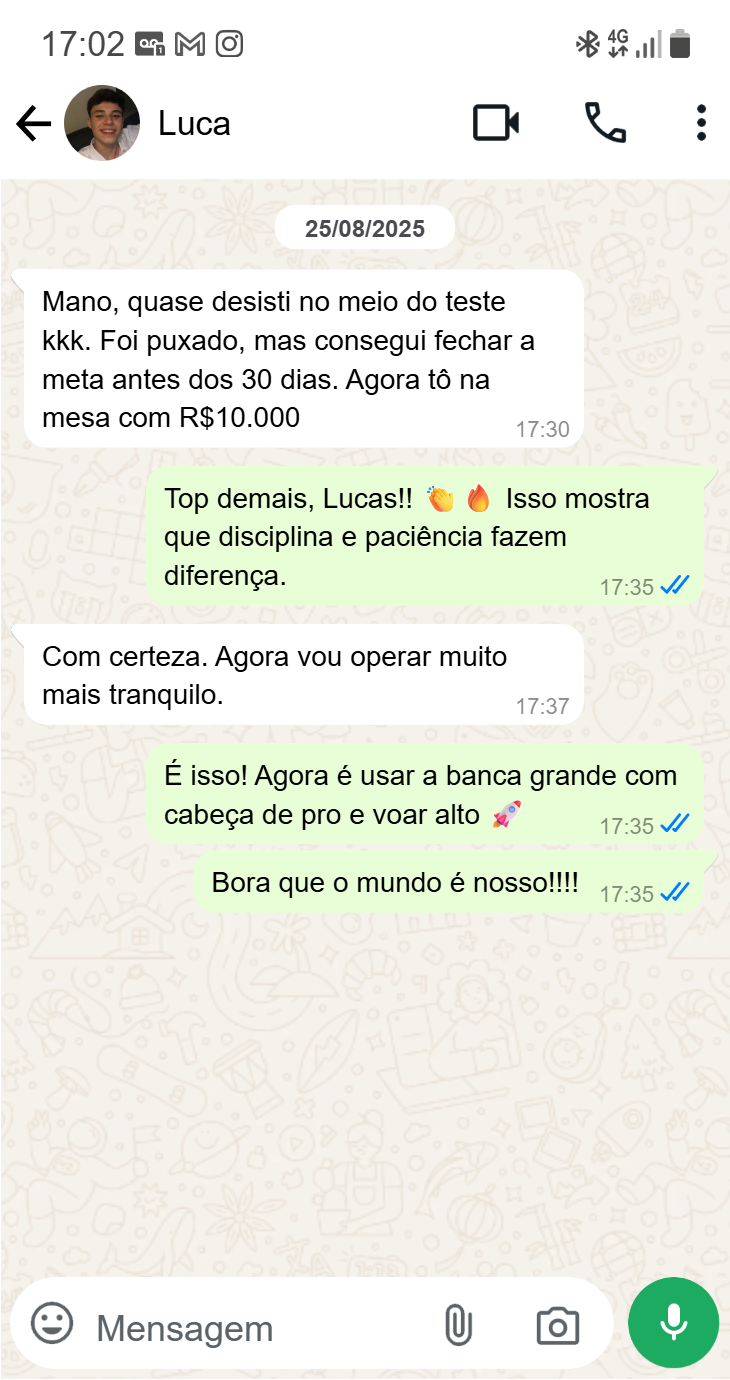Open the overflow menu
Viewport: 730px width, 1380px height.
pyautogui.click(x=701, y=123)
